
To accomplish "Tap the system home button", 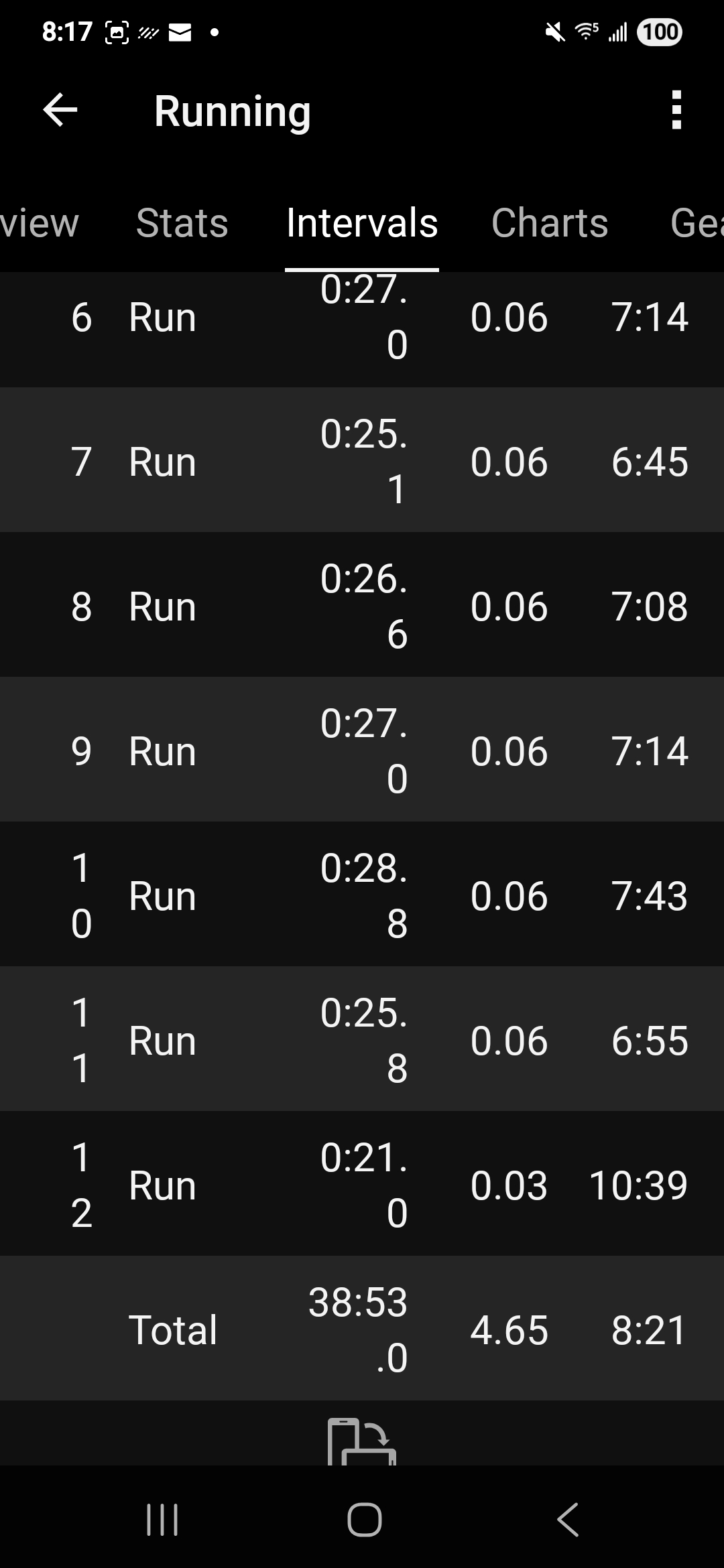I will pyautogui.click(x=364, y=1520).
